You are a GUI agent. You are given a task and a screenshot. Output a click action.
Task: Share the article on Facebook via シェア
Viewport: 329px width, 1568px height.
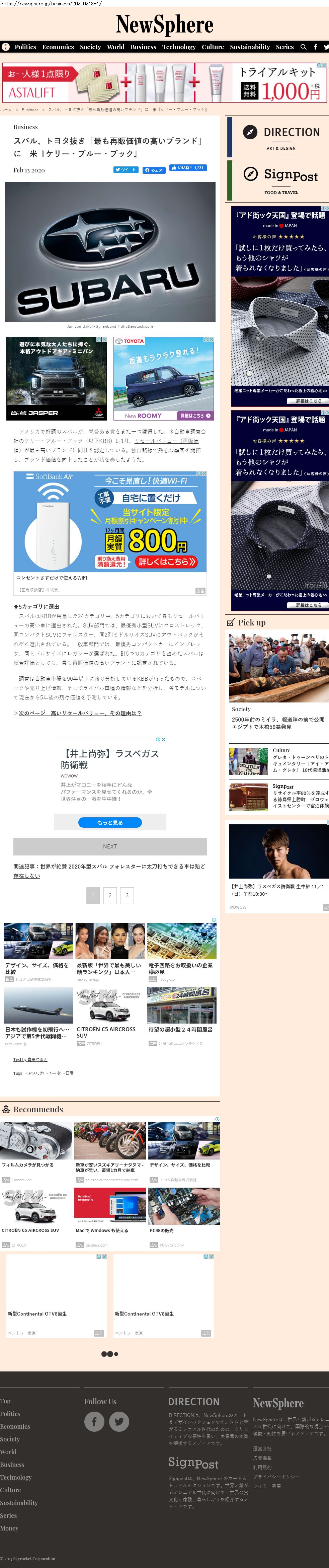coord(154,170)
